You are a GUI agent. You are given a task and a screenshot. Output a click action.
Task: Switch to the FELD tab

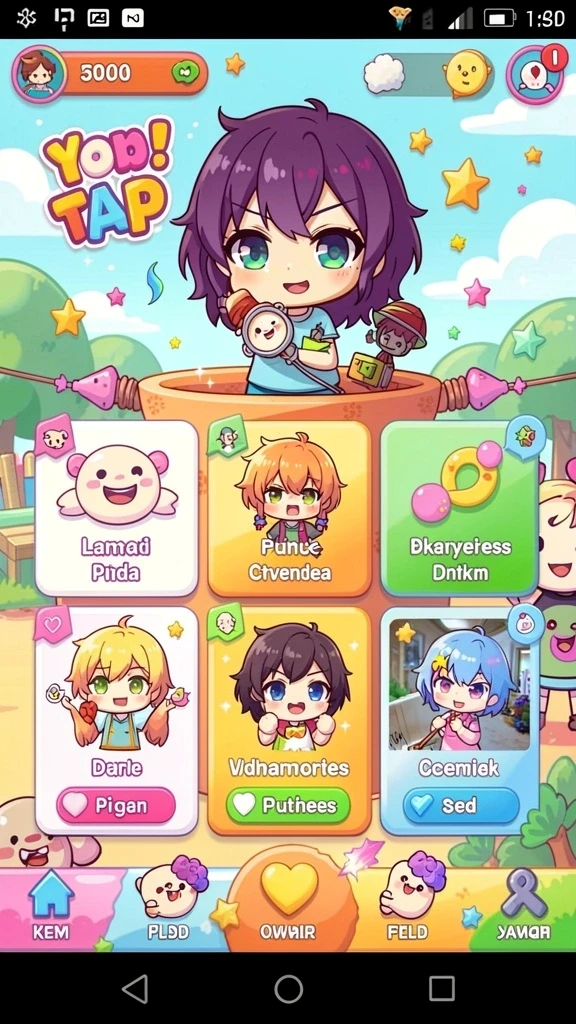(408, 906)
